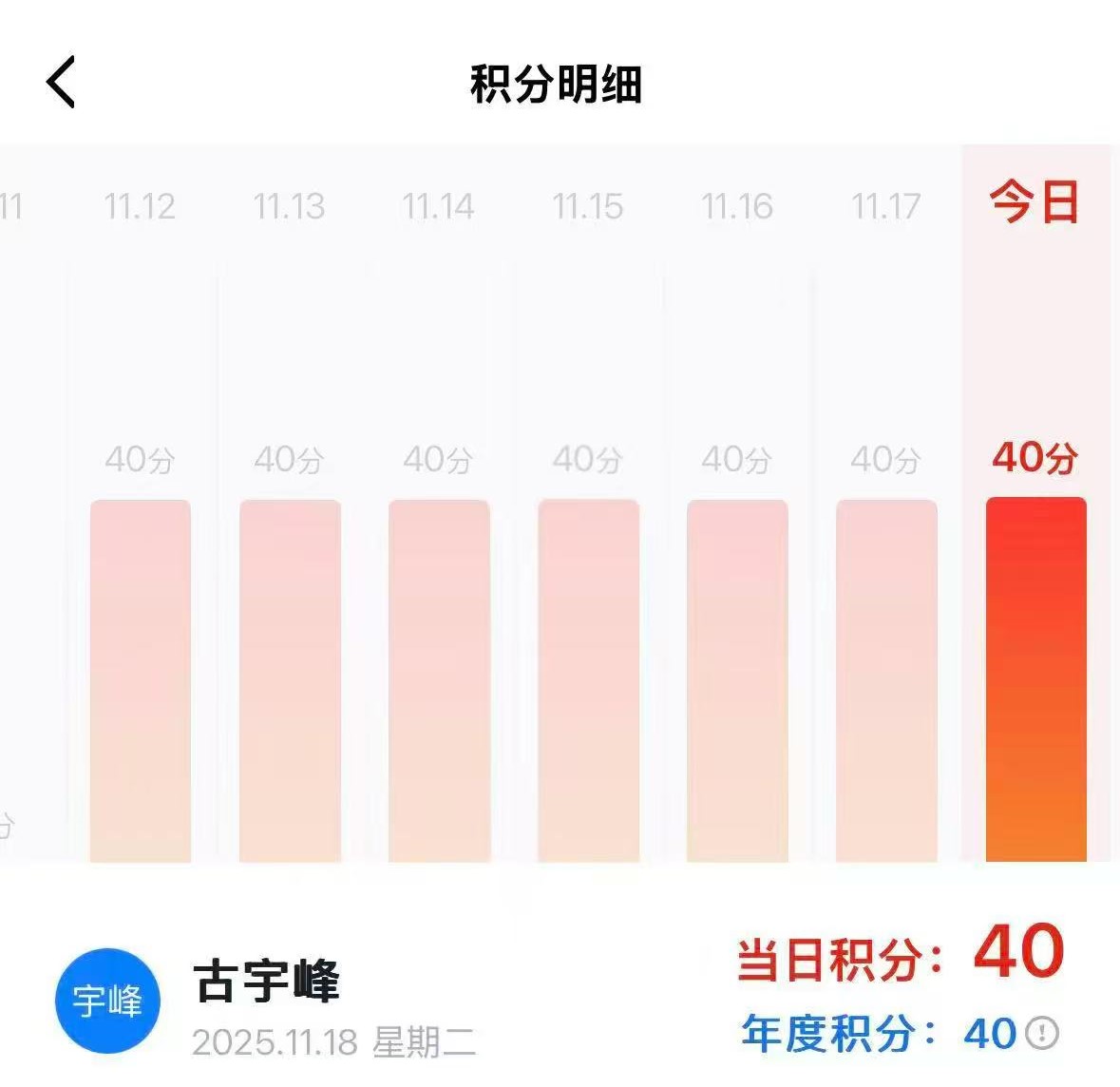Select the 今日 points bar
This screenshot has height=1087, width=1120.
[x=1035, y=679]
